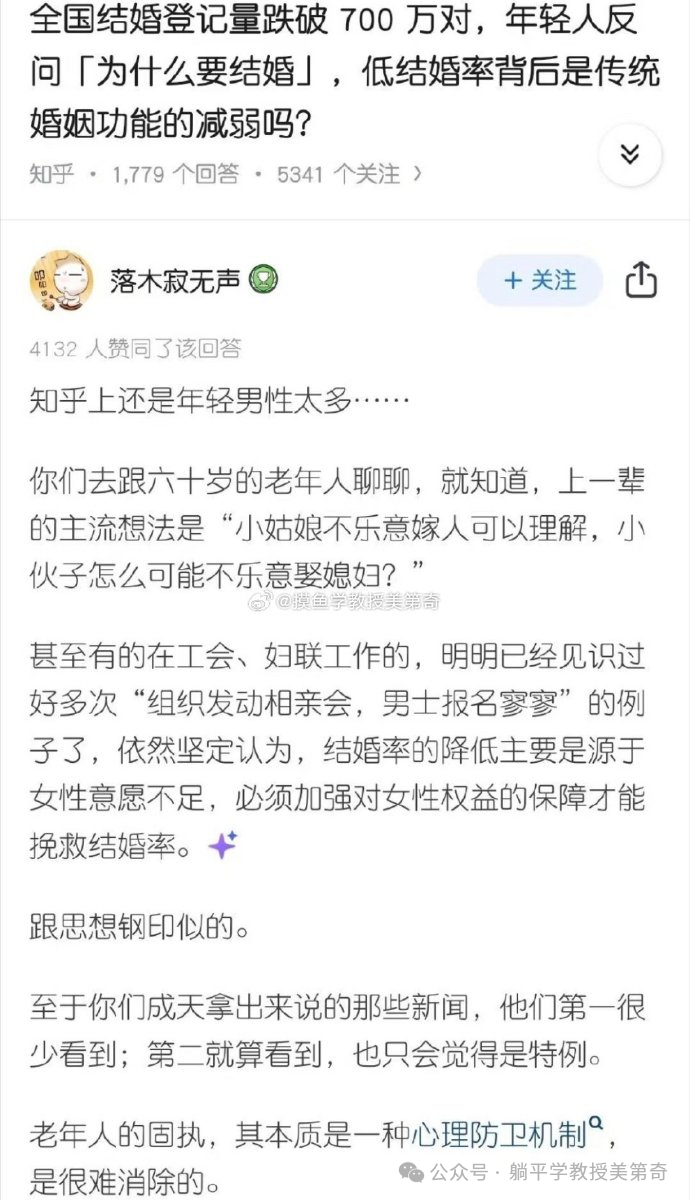Follow the author 落木寂无声
Screen dimensions: 690x1200
click(x=540, y=280)
